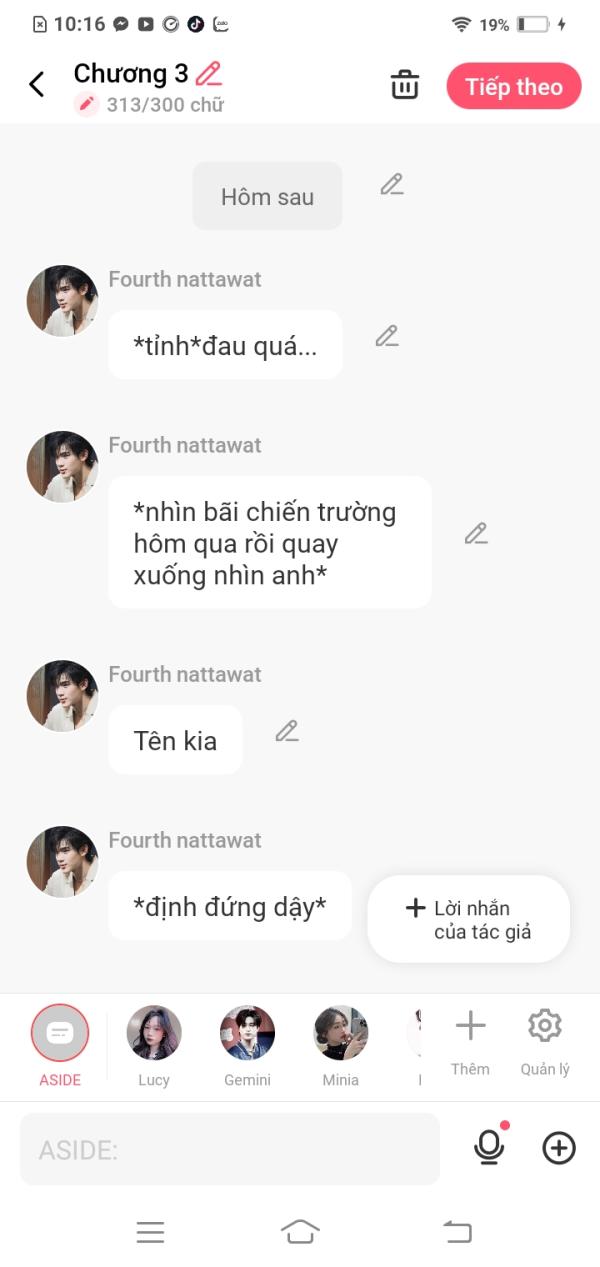Select the ASIDE speaker
600x1267 pixels.
click(x=60, y=1034)
